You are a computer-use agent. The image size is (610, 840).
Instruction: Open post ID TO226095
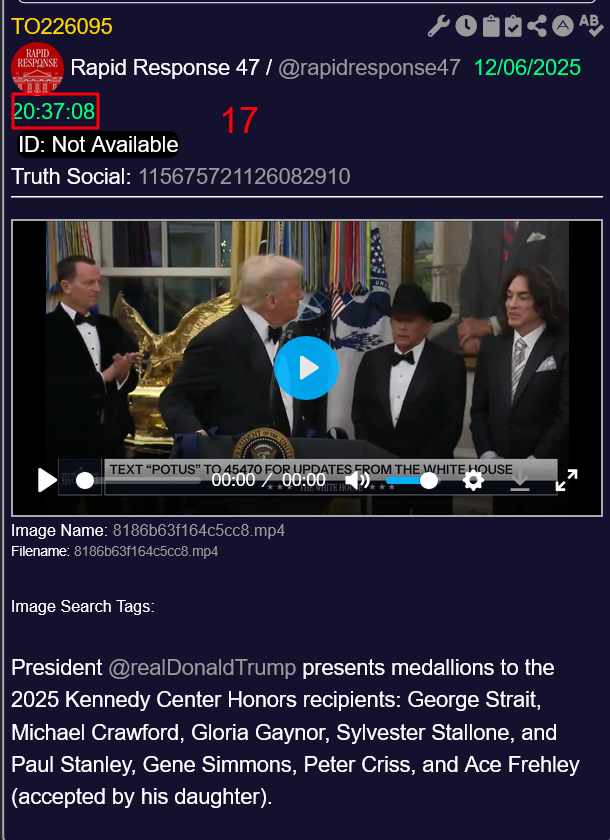click(62, 27)
